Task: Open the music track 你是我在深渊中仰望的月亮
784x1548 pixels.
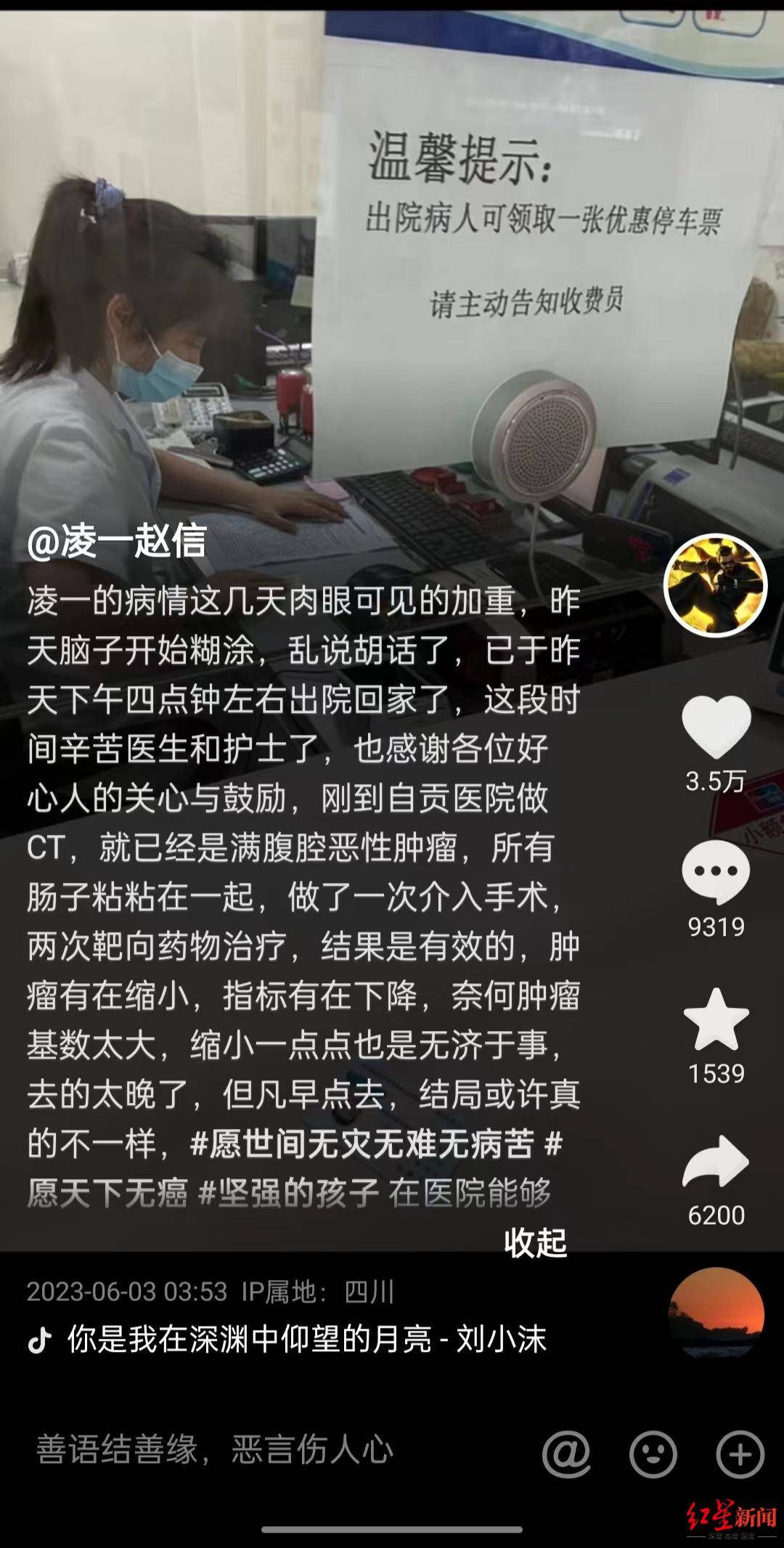Action: pyautogui.click(x=305, y=1340)
